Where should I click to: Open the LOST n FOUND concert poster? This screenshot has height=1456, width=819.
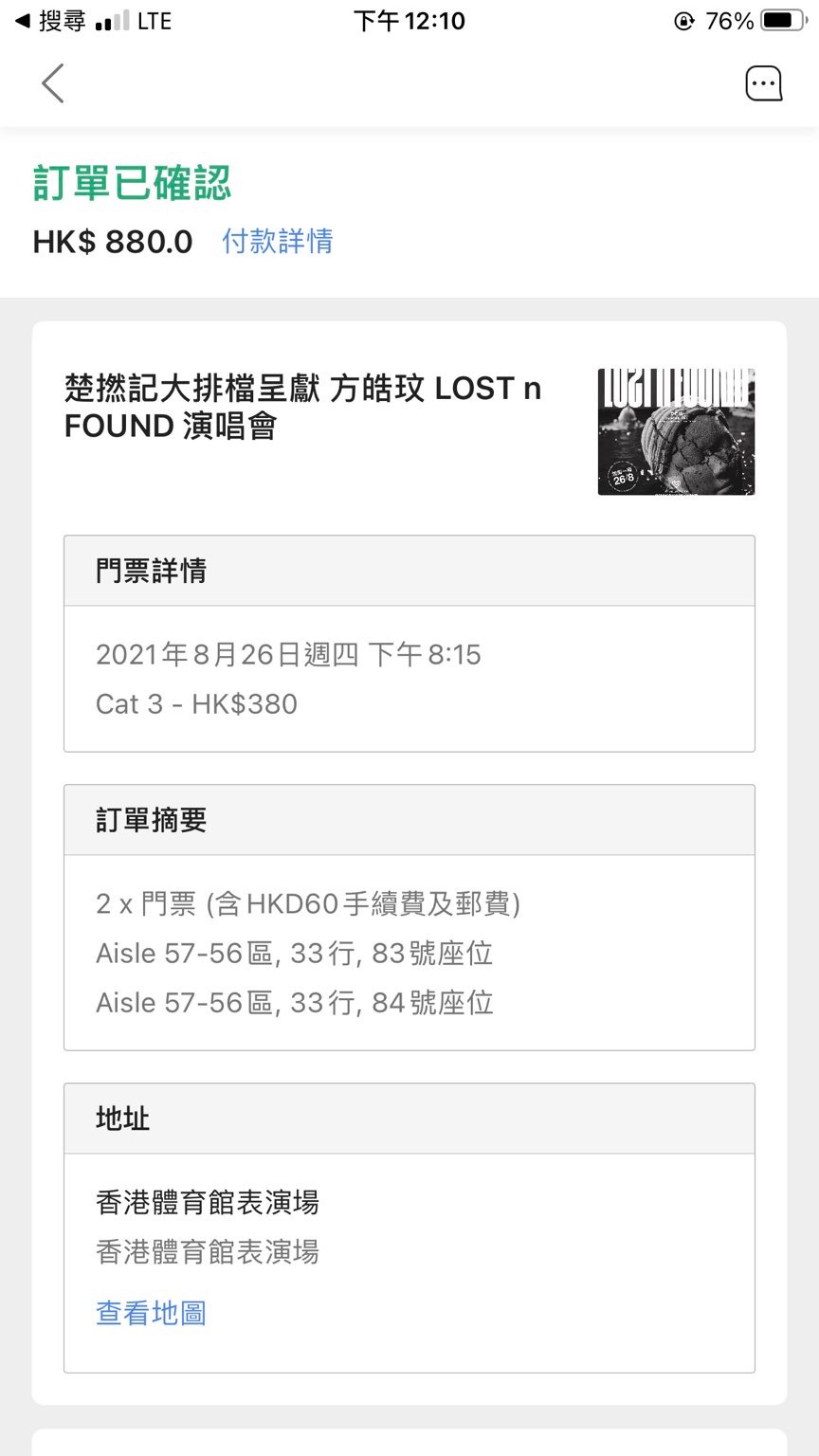(676, 431)
